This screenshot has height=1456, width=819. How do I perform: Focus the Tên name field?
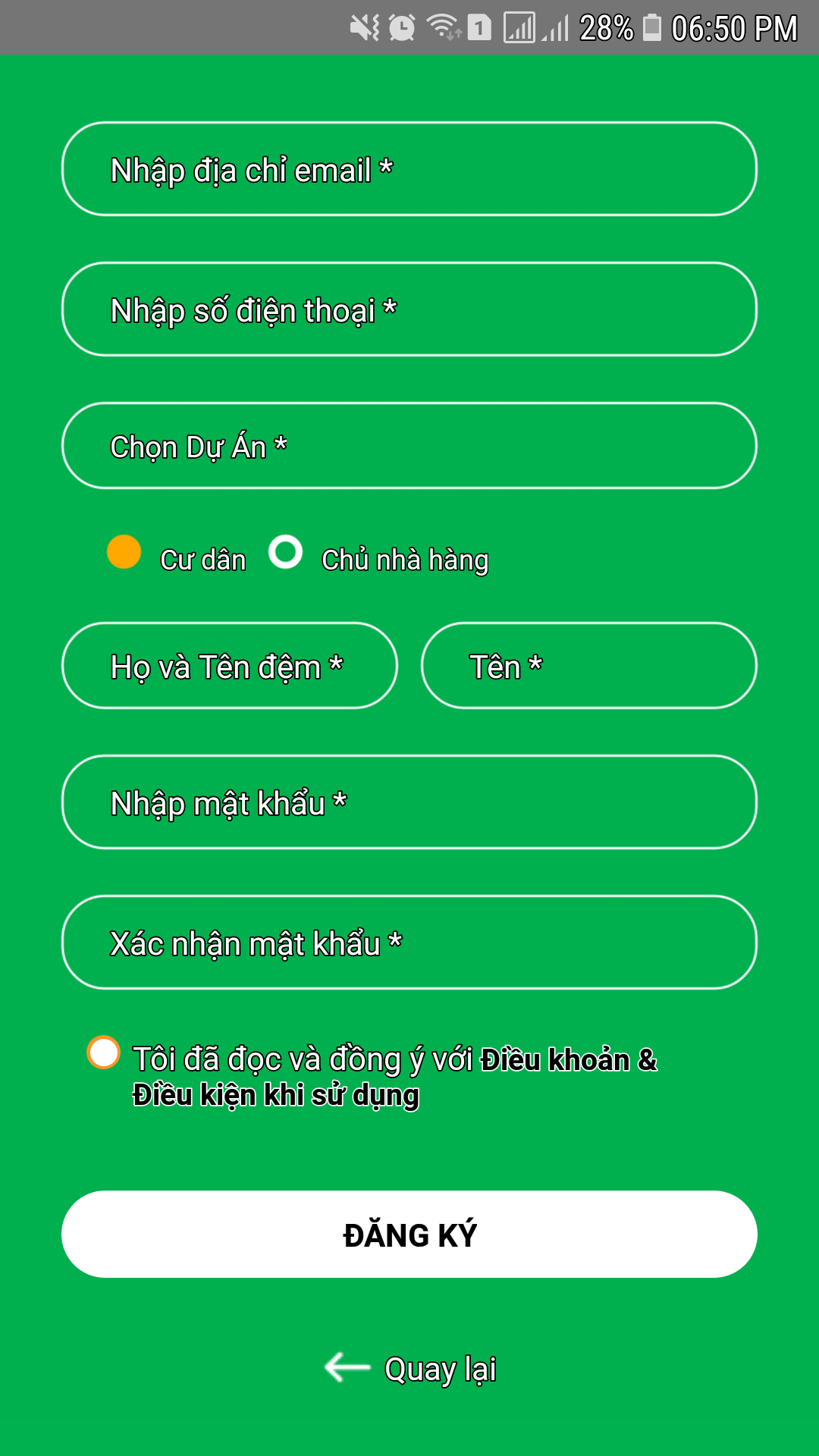[x=588, y=666]
